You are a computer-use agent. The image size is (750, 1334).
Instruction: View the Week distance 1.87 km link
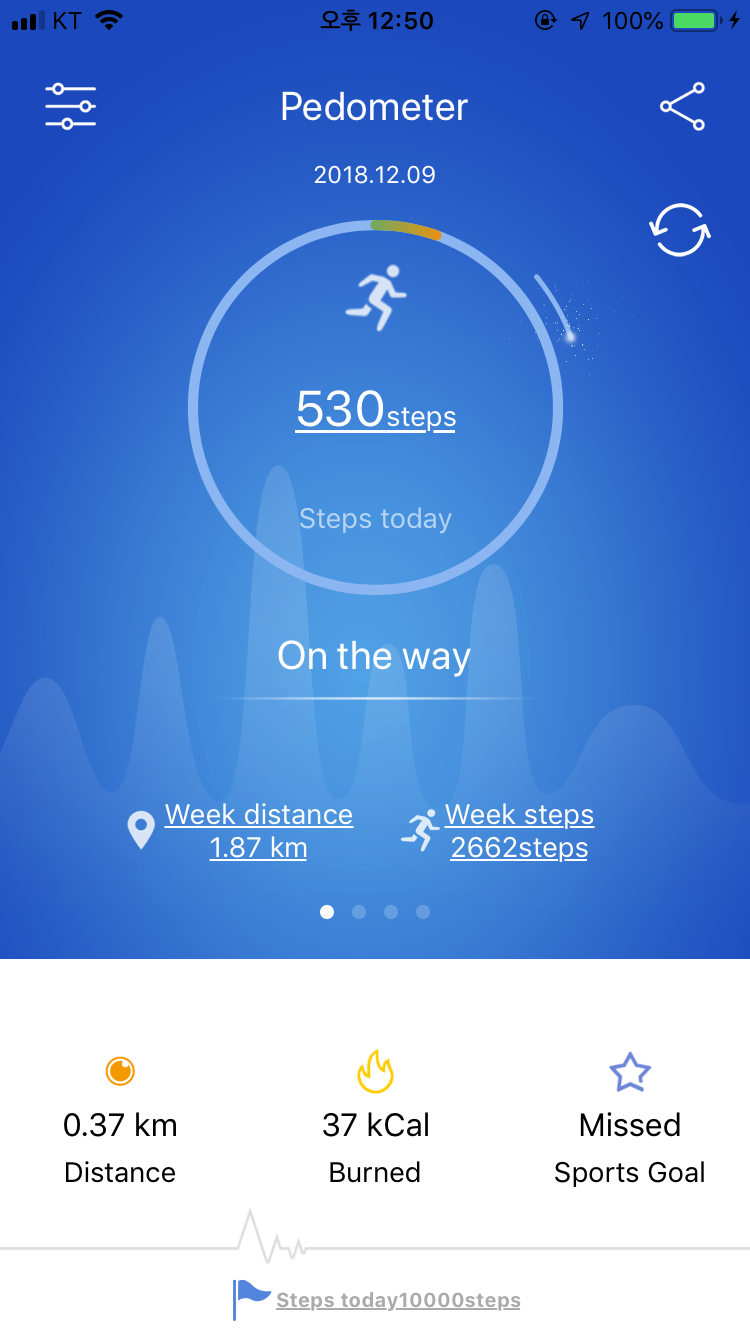click(x=258, y=831)
